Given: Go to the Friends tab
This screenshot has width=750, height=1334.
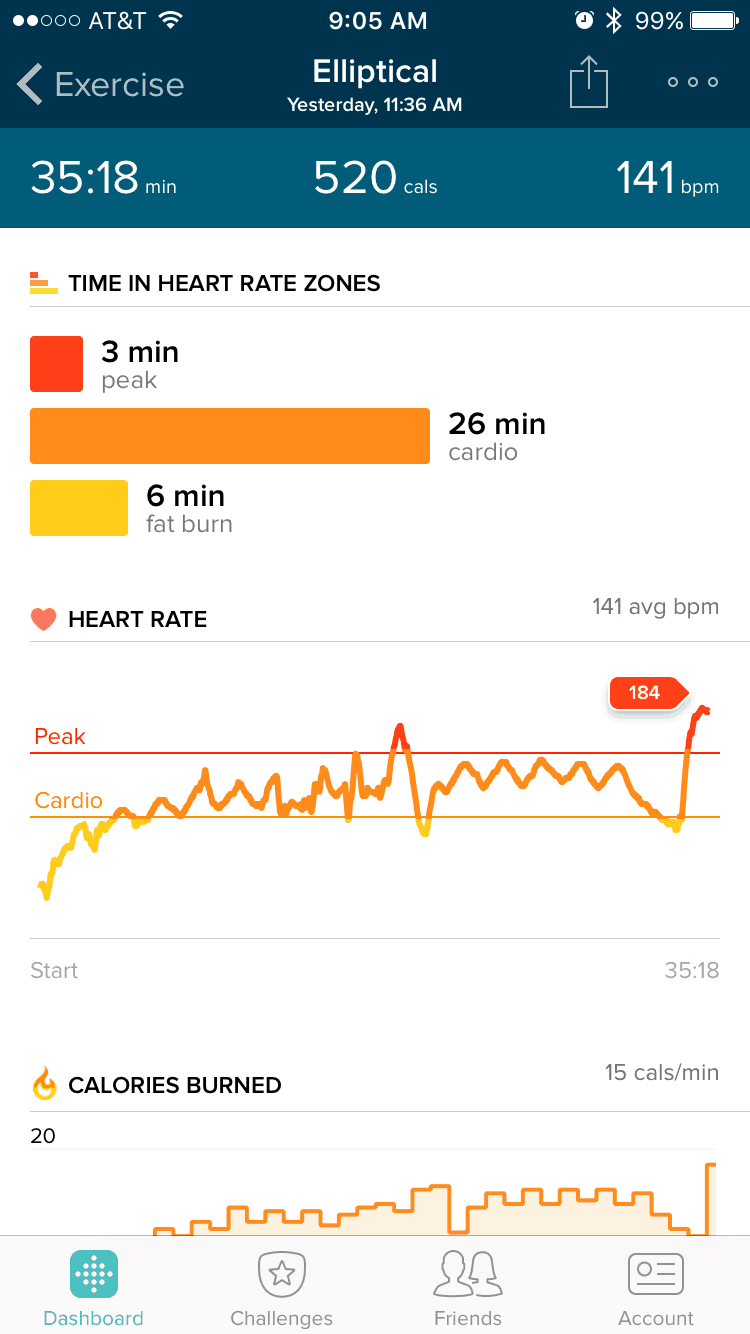Looking at the screenshot, I should pos(468,1288).
